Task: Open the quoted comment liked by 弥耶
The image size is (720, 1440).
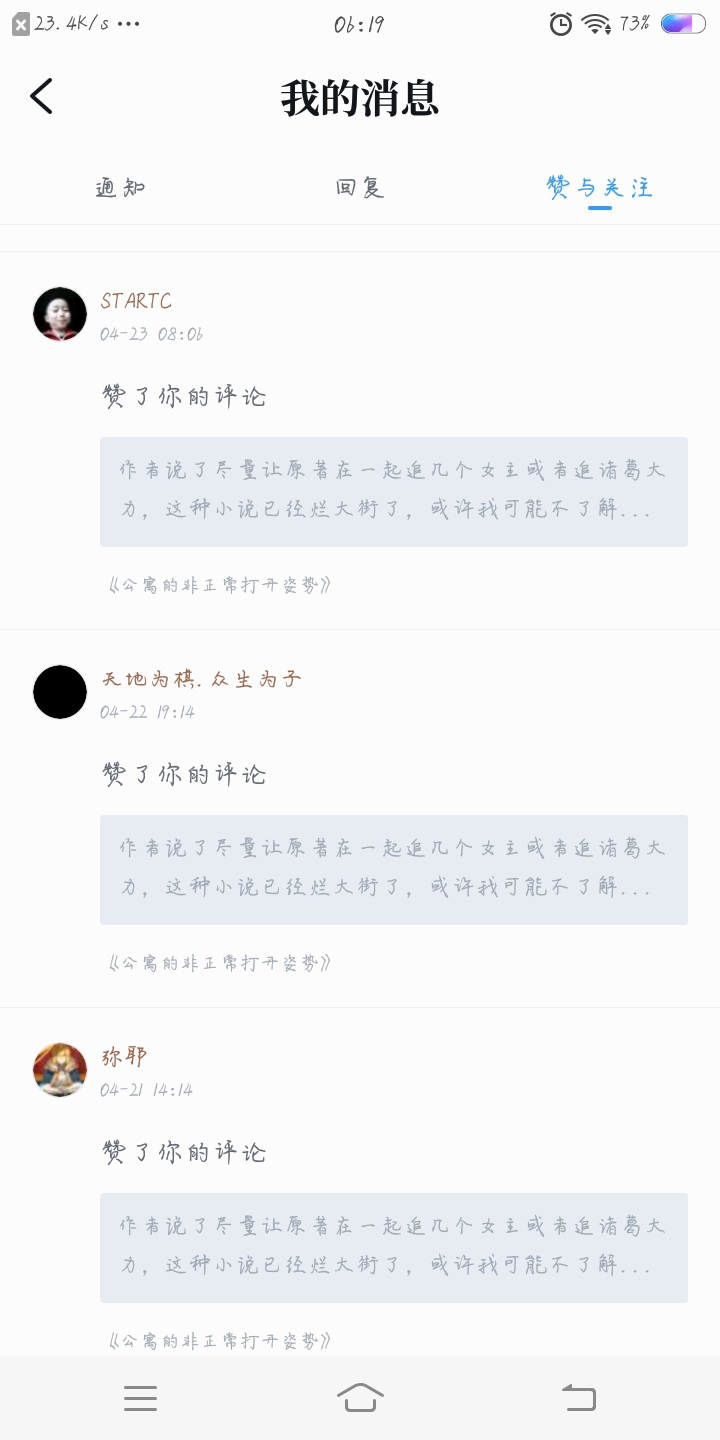Action: pos(394,1248)
